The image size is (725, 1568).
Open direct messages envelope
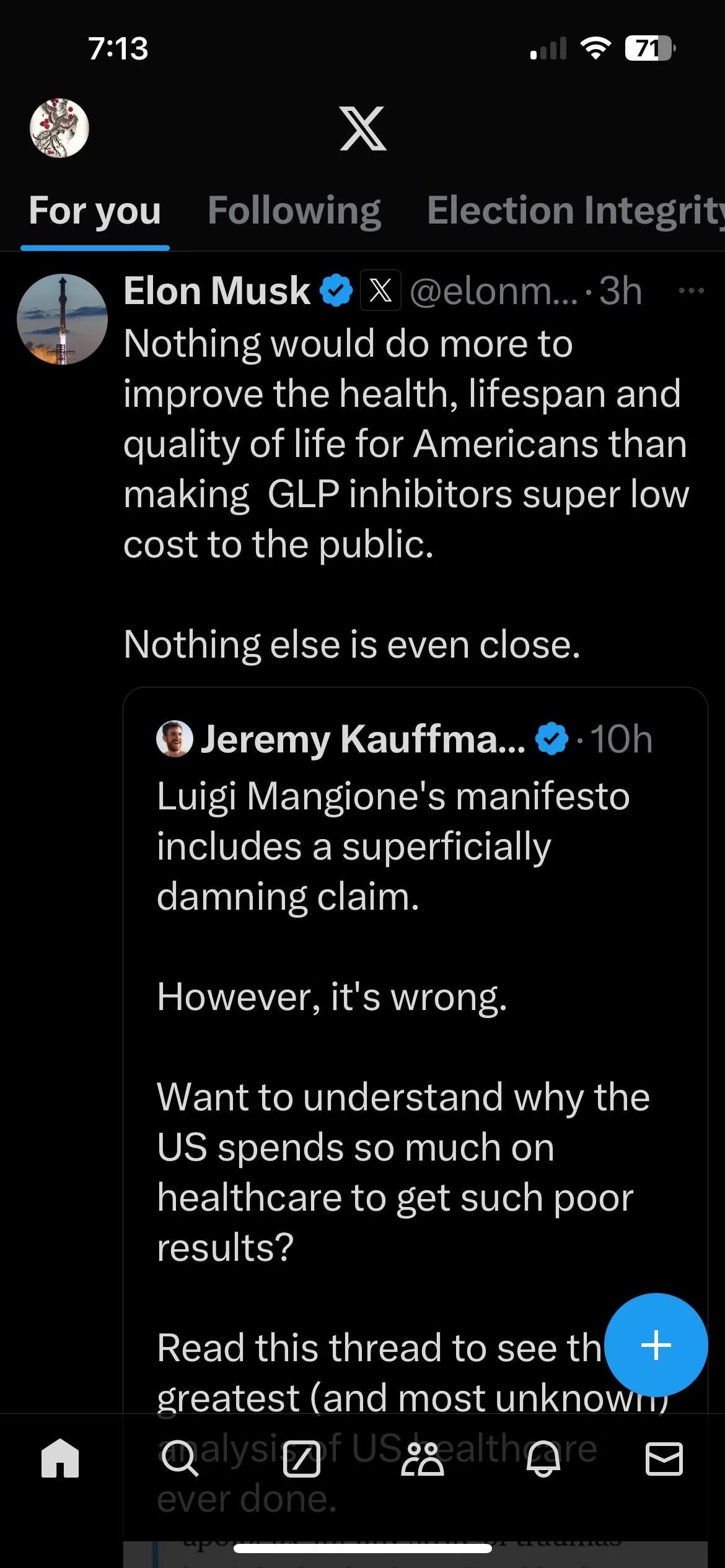[x=664, y=1458]
